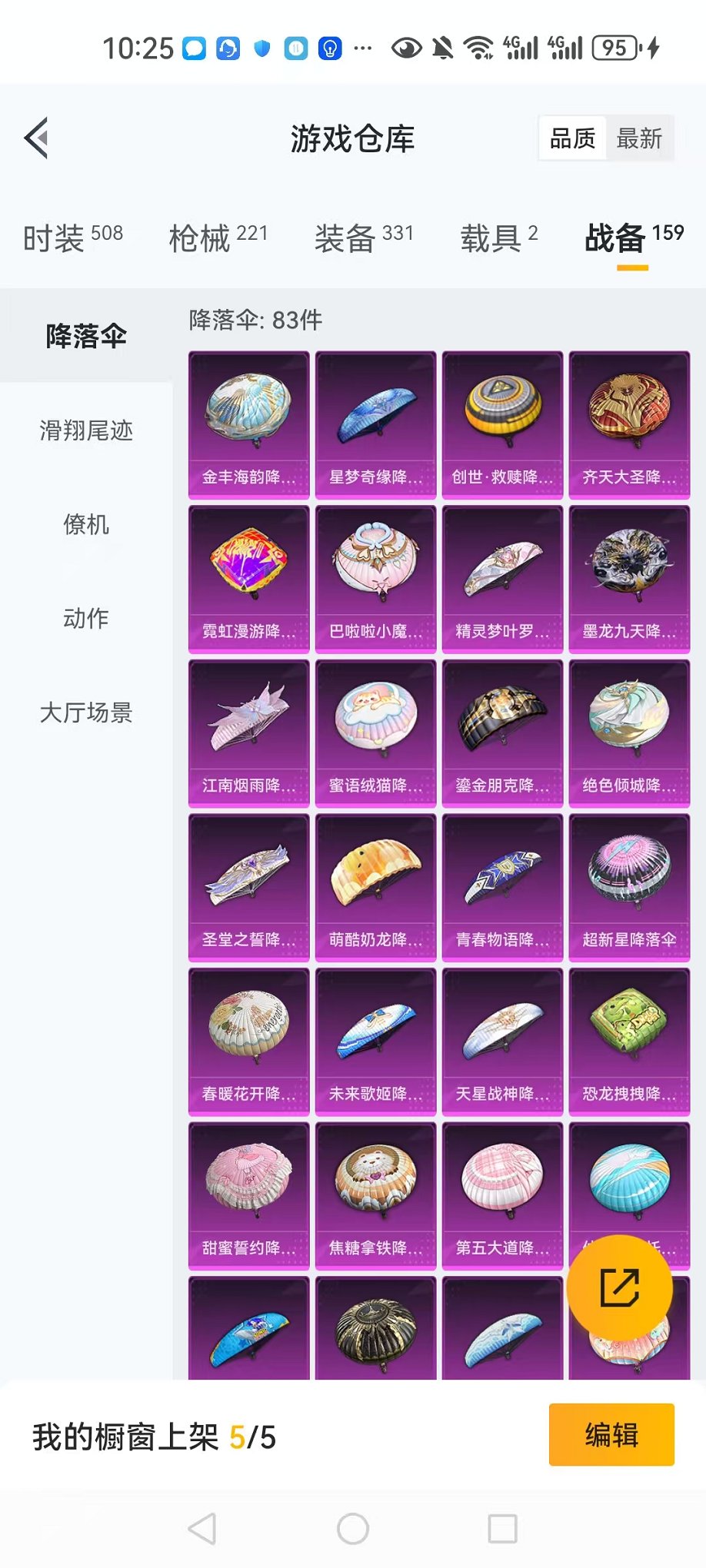
Task: Open the 蜜语绒猫 parachute item
Action: tap(375, 734)
